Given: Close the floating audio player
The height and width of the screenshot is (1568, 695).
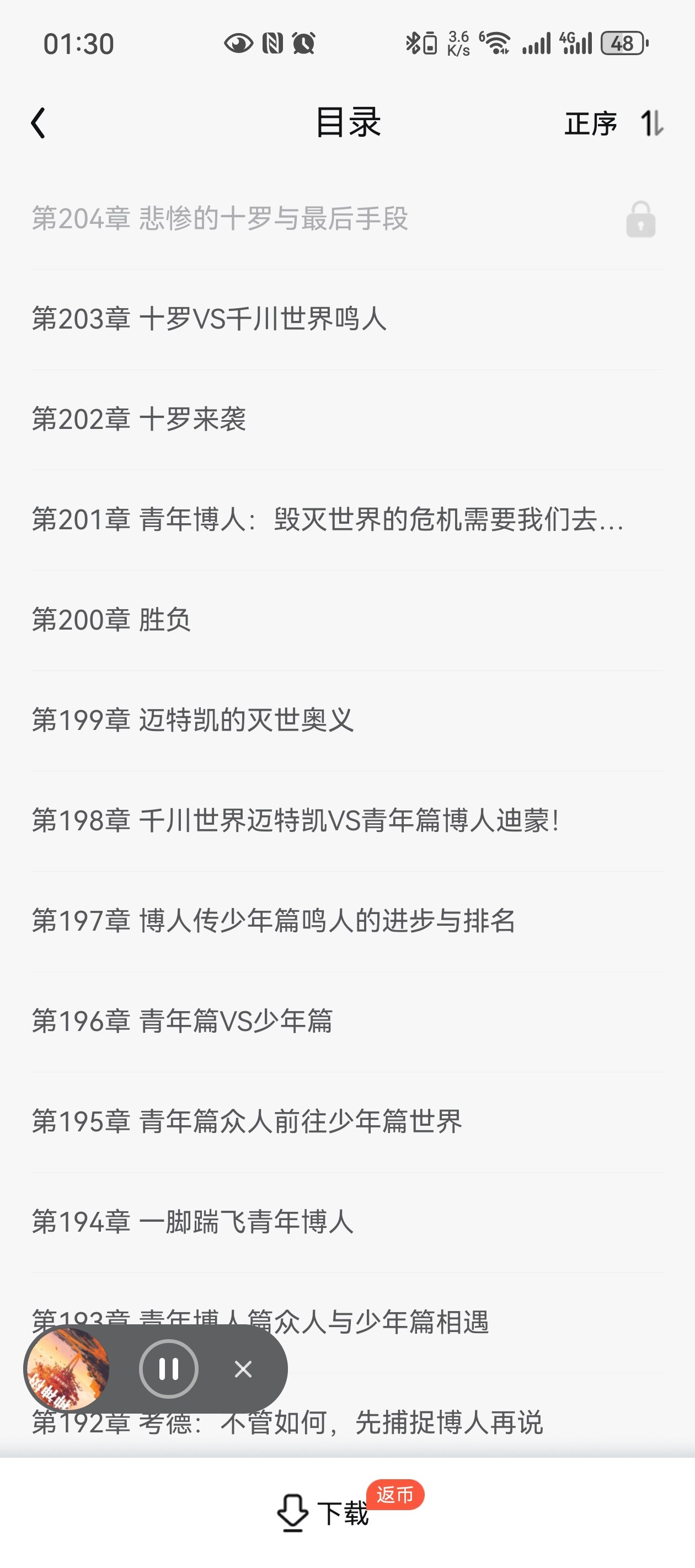Looking at the screenshot, I should pos(243,1369).
